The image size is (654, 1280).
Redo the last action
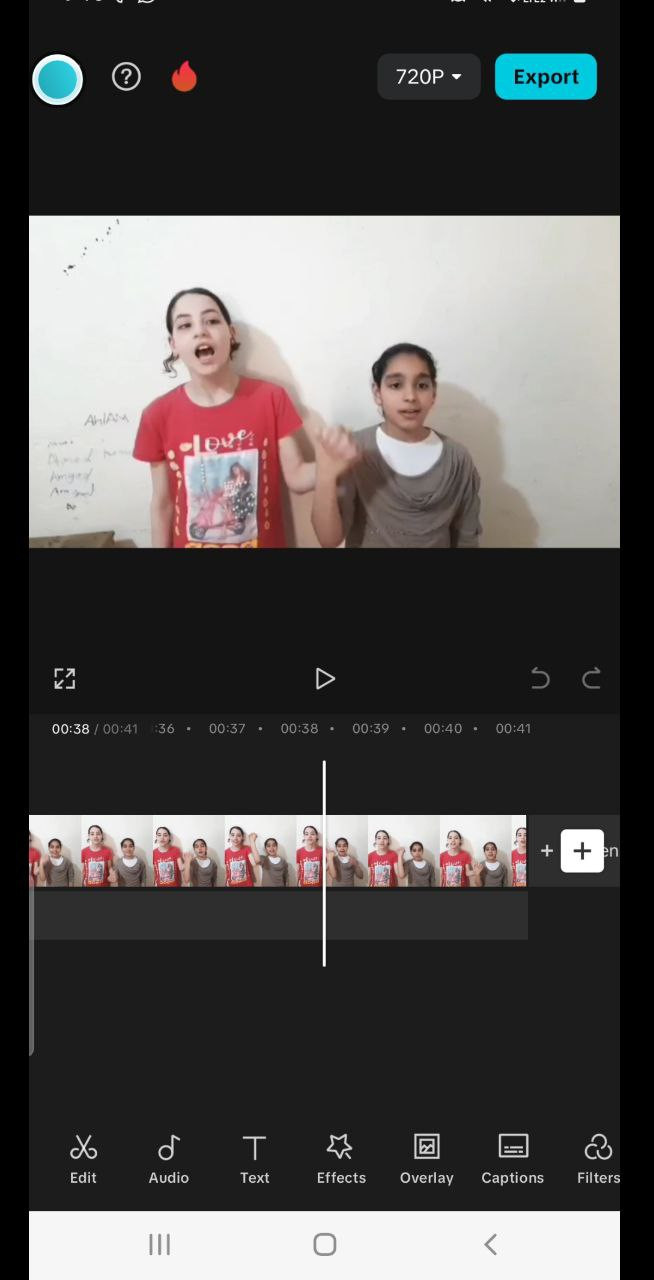[591, 679]
